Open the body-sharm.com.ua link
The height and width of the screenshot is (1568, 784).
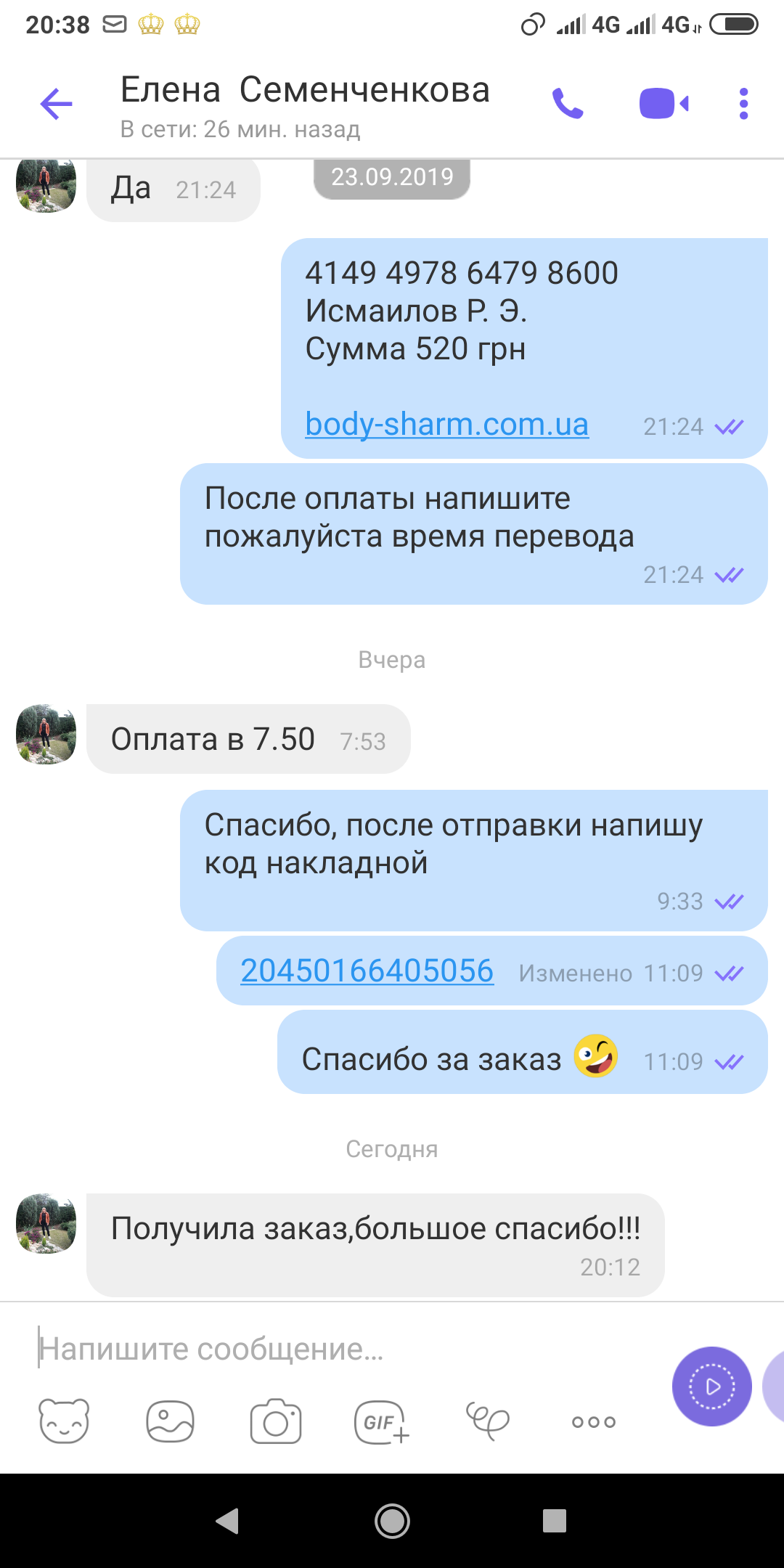[x=446, y=424]
